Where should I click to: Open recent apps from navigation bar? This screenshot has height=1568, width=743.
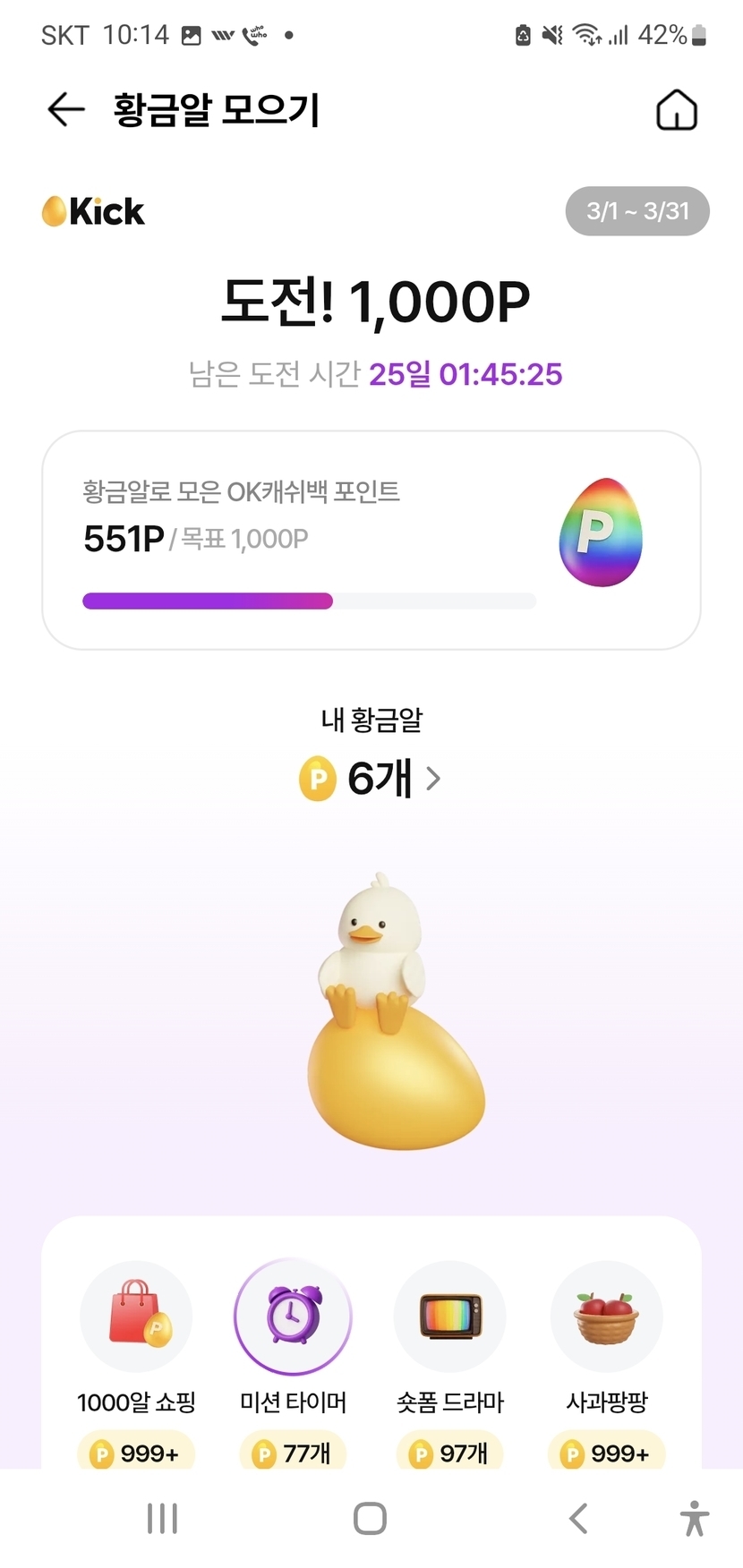pos(162,1518)
